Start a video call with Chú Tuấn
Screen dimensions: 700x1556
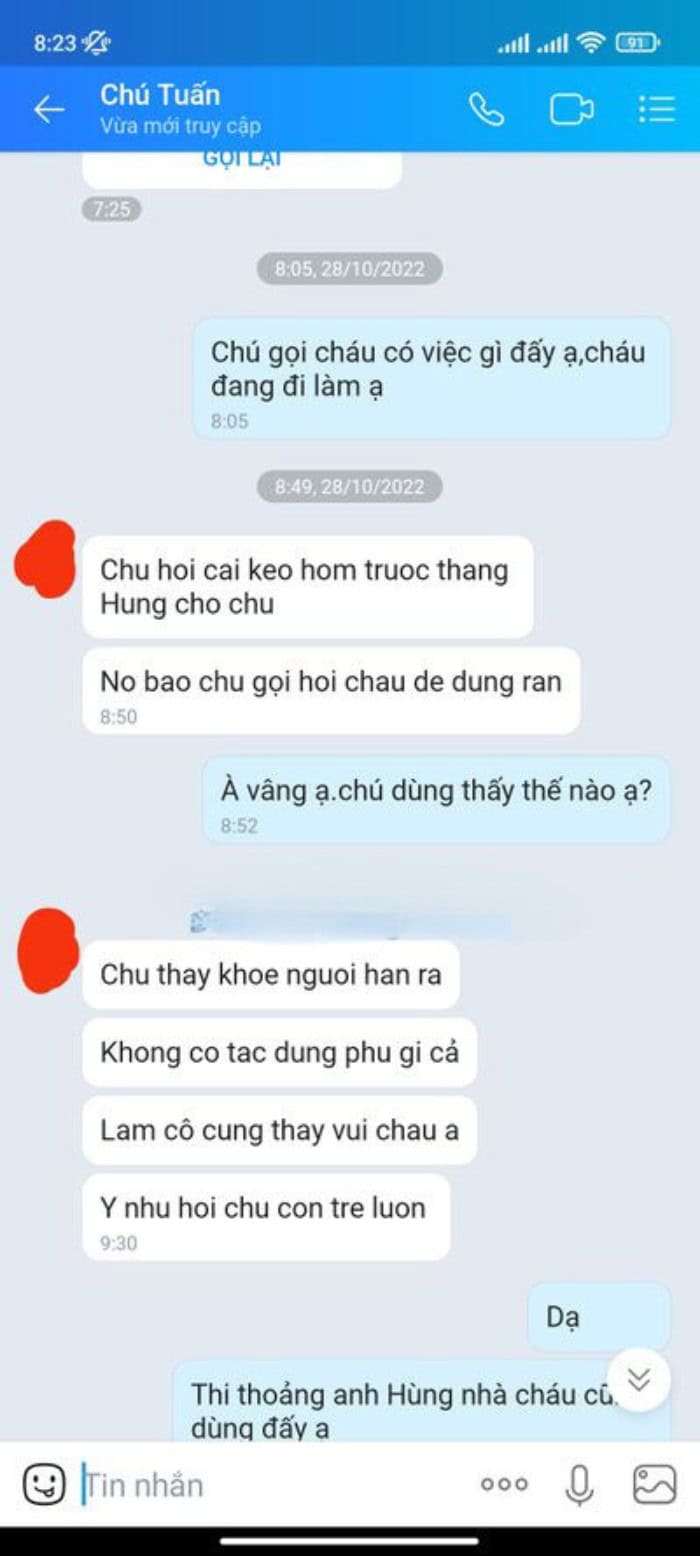coord(571,110)
